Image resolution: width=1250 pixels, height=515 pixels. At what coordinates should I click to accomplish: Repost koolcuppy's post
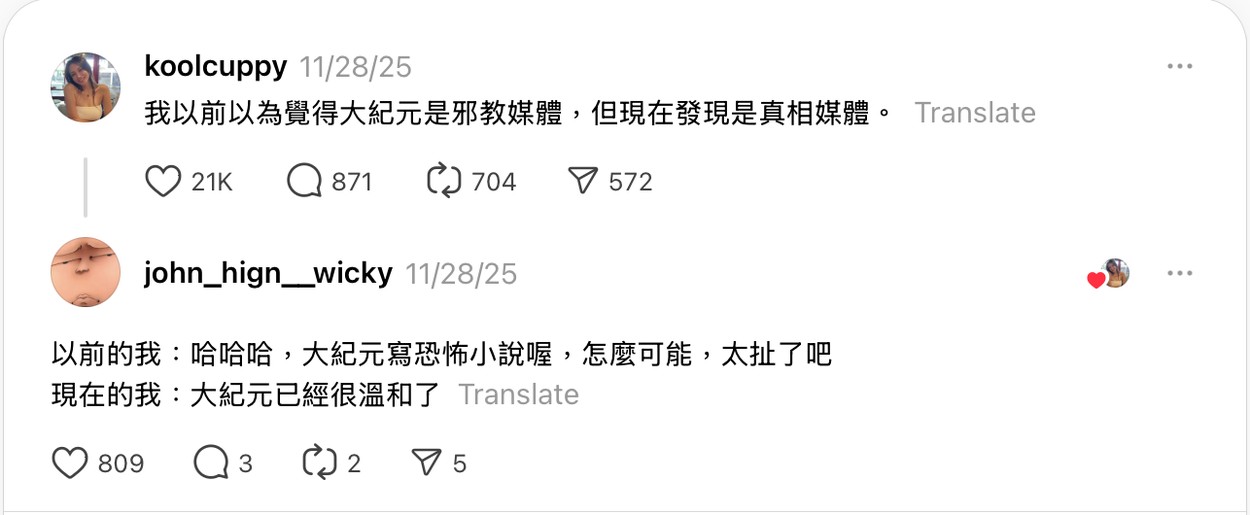coord(443,181)
